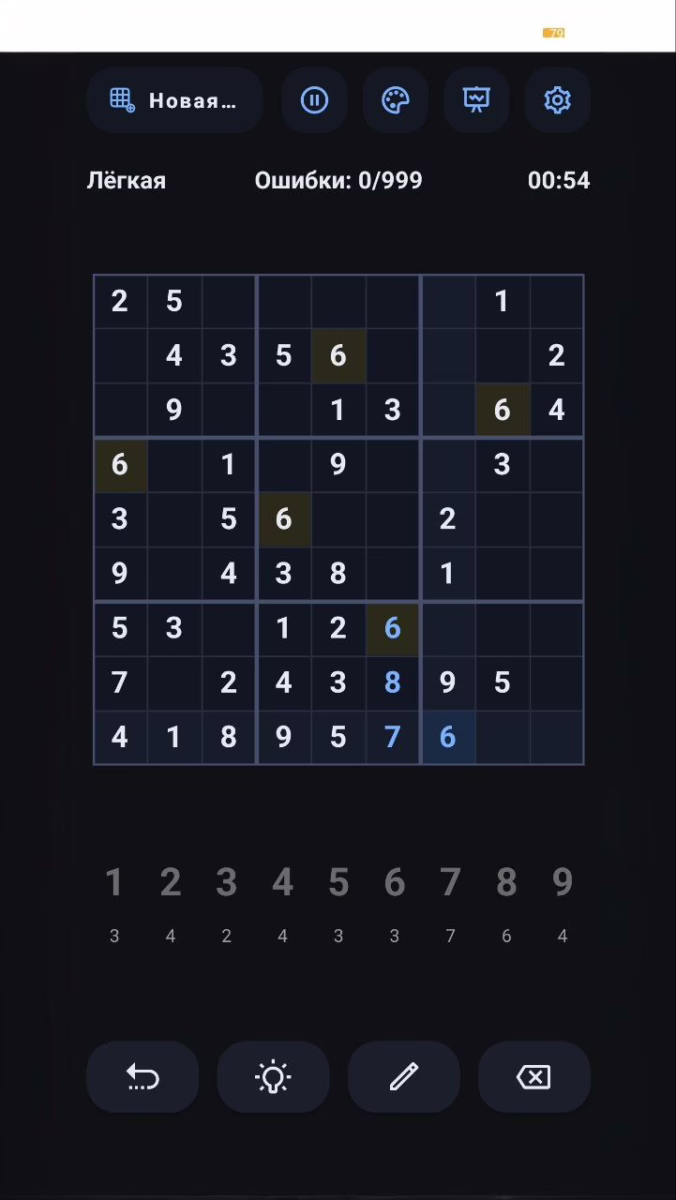Get a hint with the lightbulb

pos(273,1077)
